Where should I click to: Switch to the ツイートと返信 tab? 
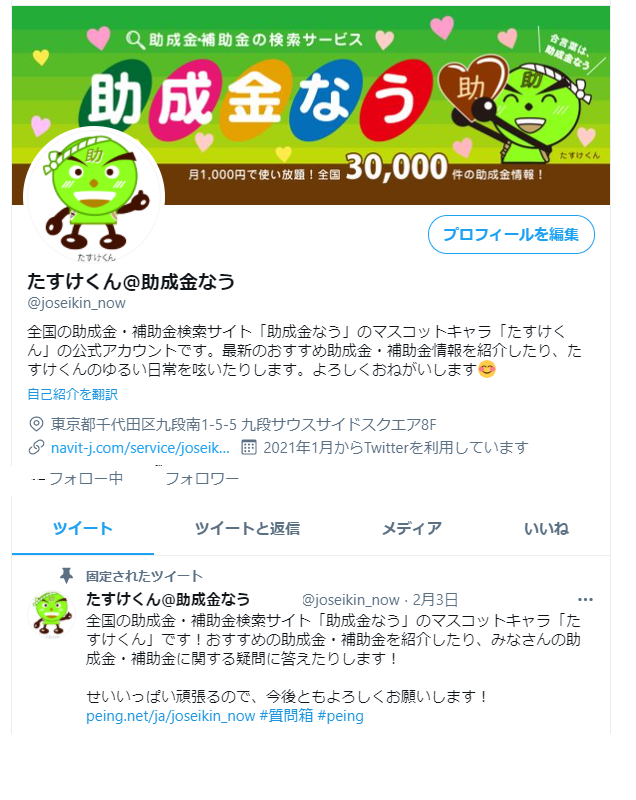coord(247,528)
